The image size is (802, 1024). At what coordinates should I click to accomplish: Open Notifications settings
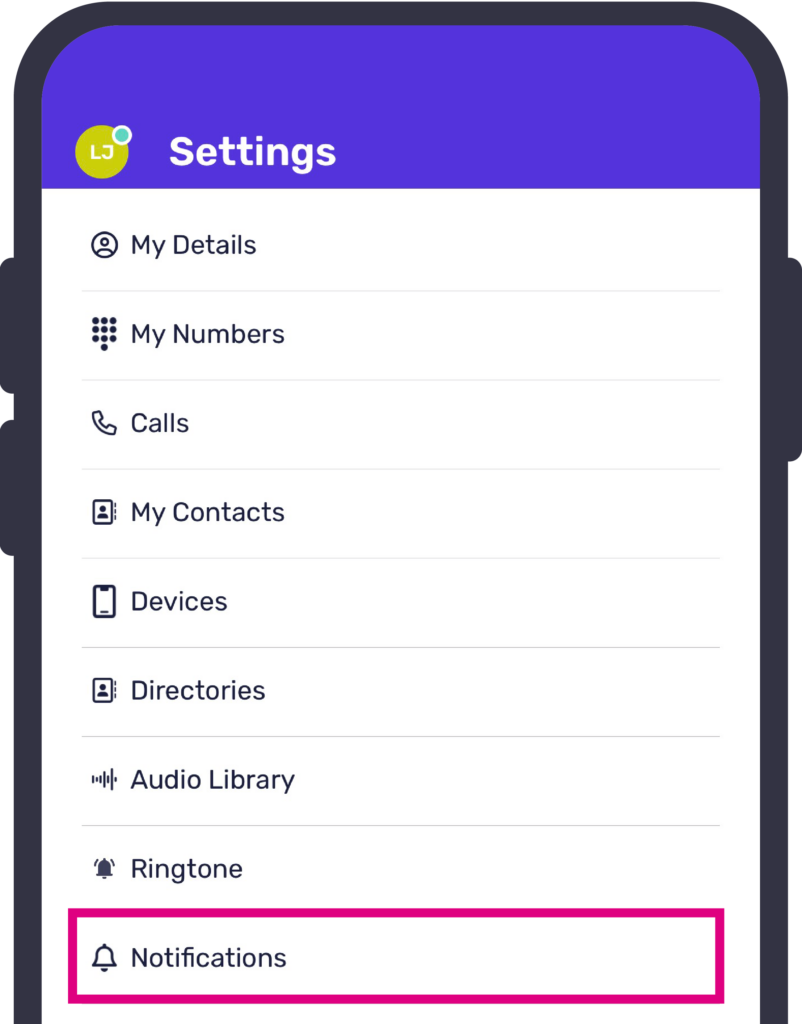(x=208, y=957)
